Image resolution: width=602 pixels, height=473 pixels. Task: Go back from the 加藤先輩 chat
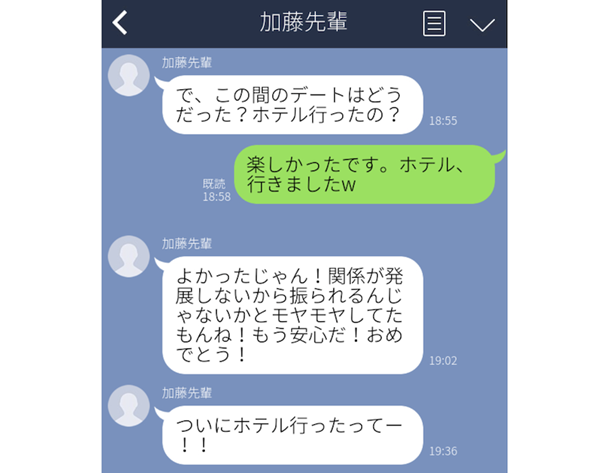click(121, 23)
